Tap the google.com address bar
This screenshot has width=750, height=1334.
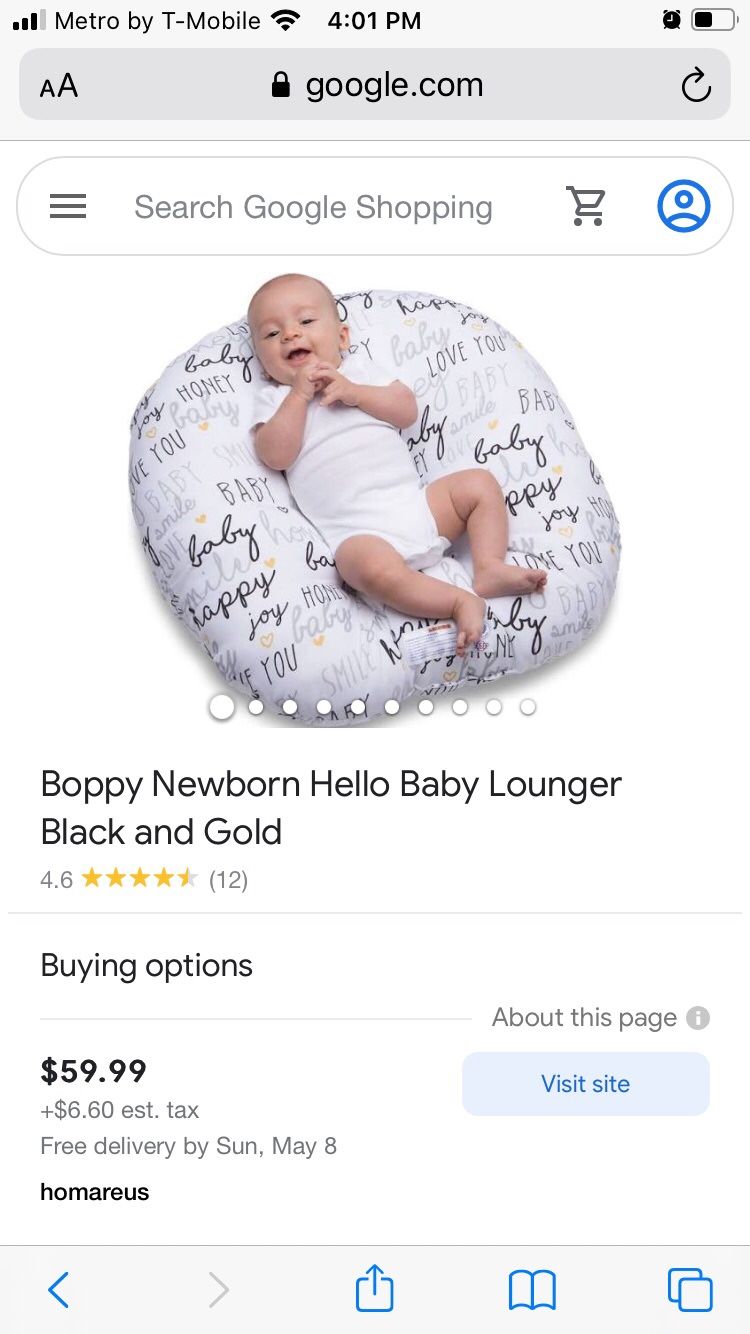tap(377, 85)
